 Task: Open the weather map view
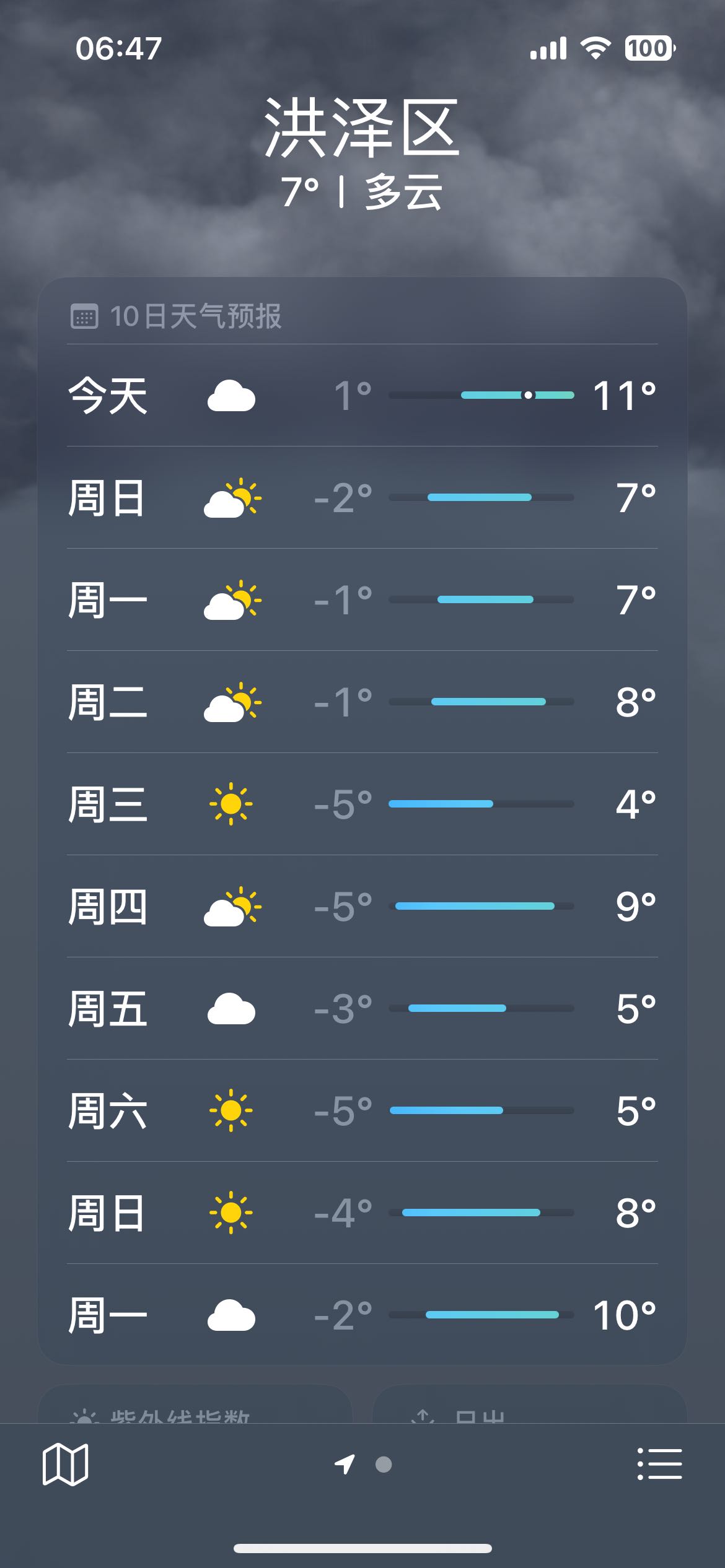coord(65,1464)
